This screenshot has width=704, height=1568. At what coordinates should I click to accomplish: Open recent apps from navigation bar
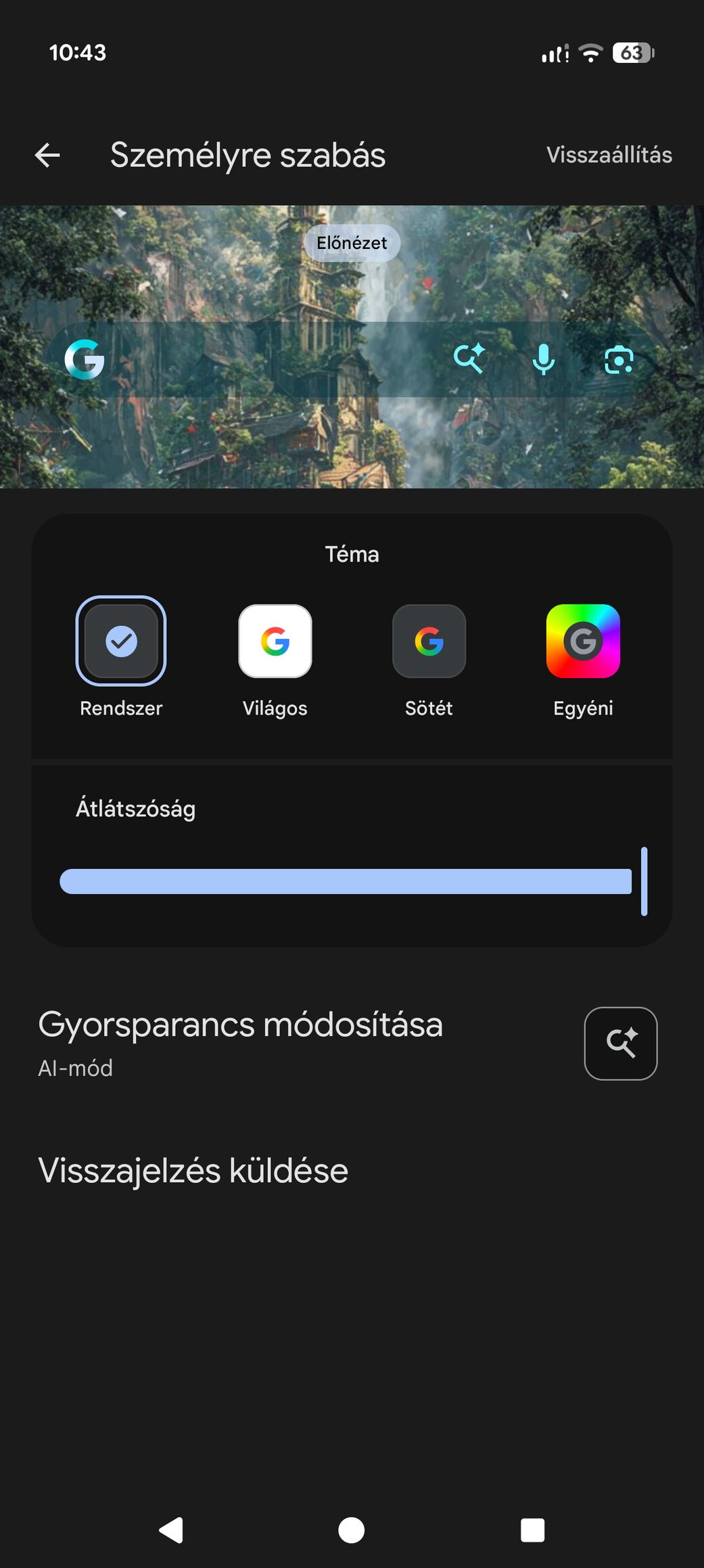tap(532, 1529)
